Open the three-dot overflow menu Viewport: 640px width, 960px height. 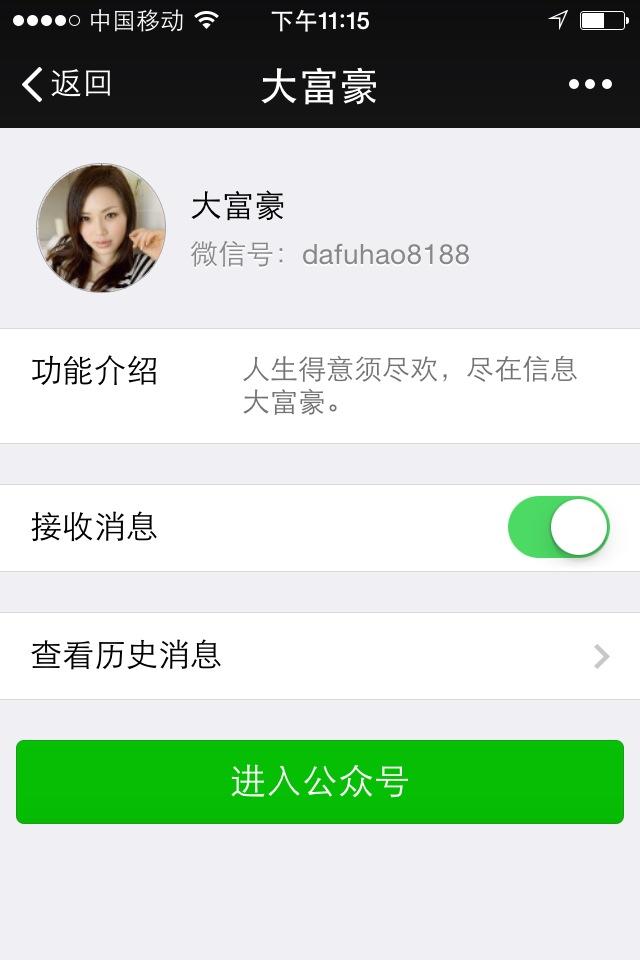tap(590, 85)
